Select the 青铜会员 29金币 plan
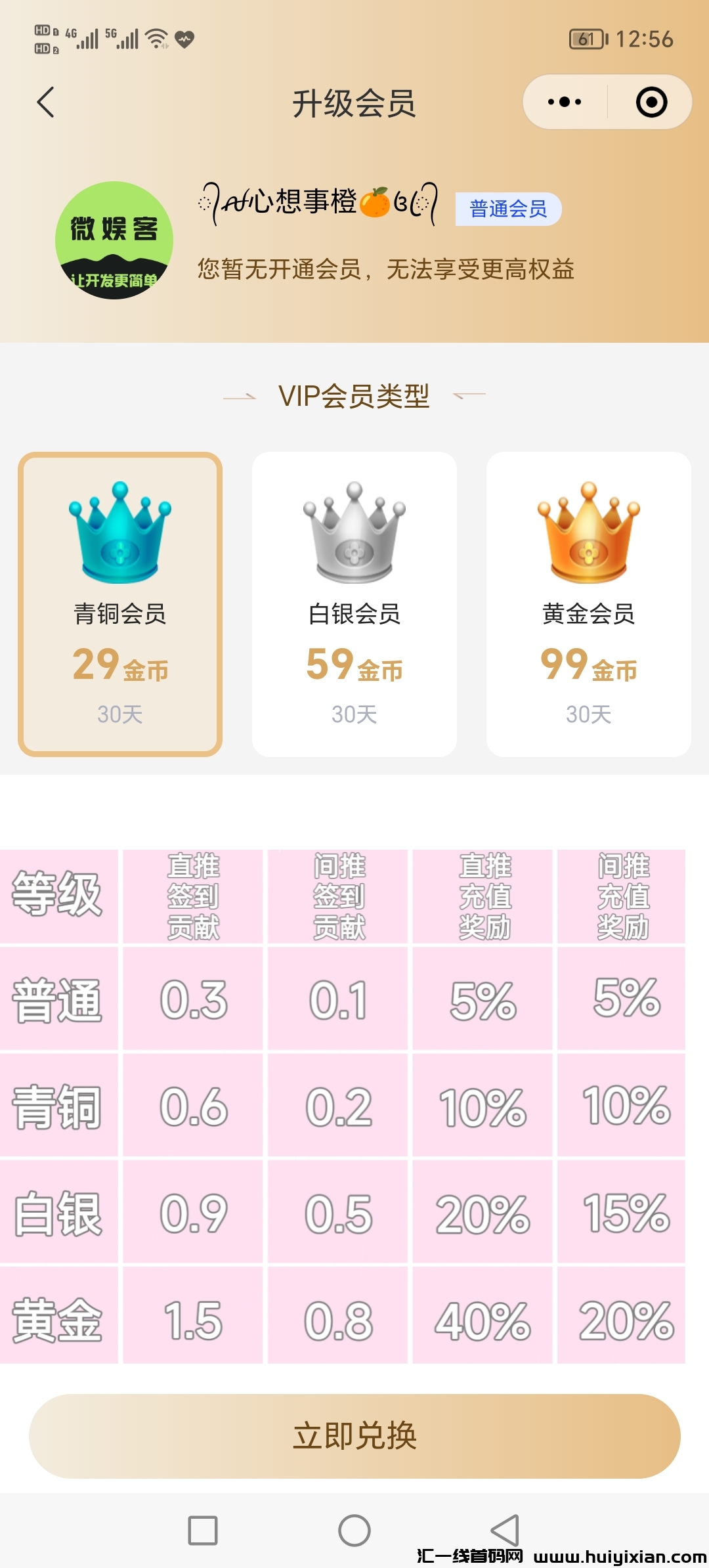The image size is (709, 1568). (120, 604)
